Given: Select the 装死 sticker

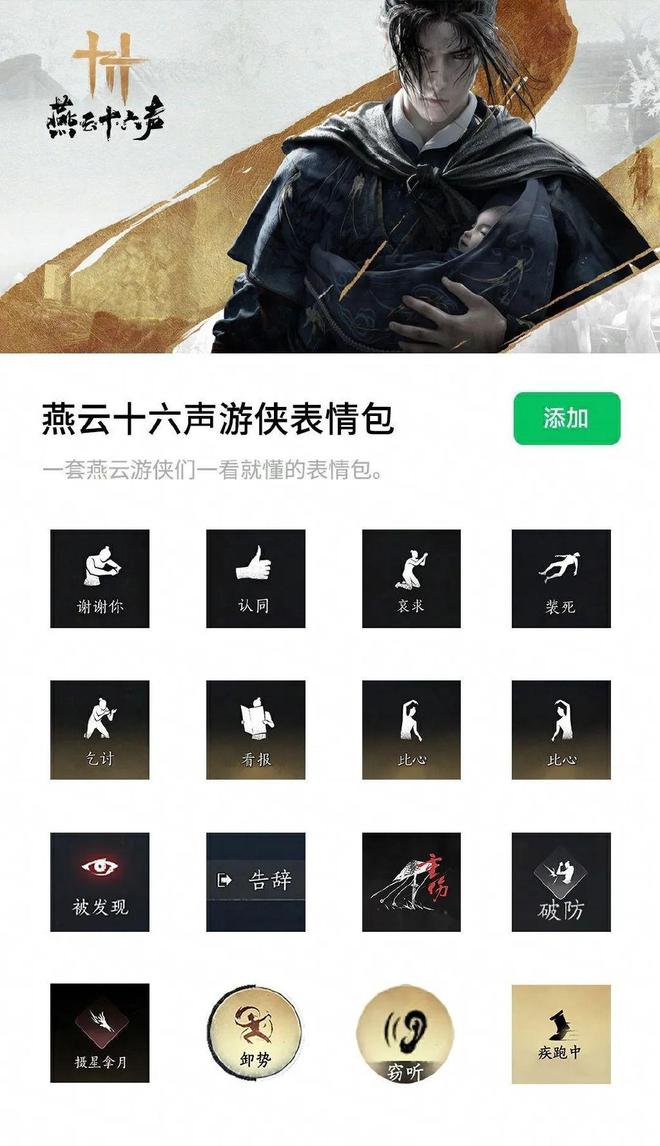Looking at the screenshot, I should (x=561, y=578).
